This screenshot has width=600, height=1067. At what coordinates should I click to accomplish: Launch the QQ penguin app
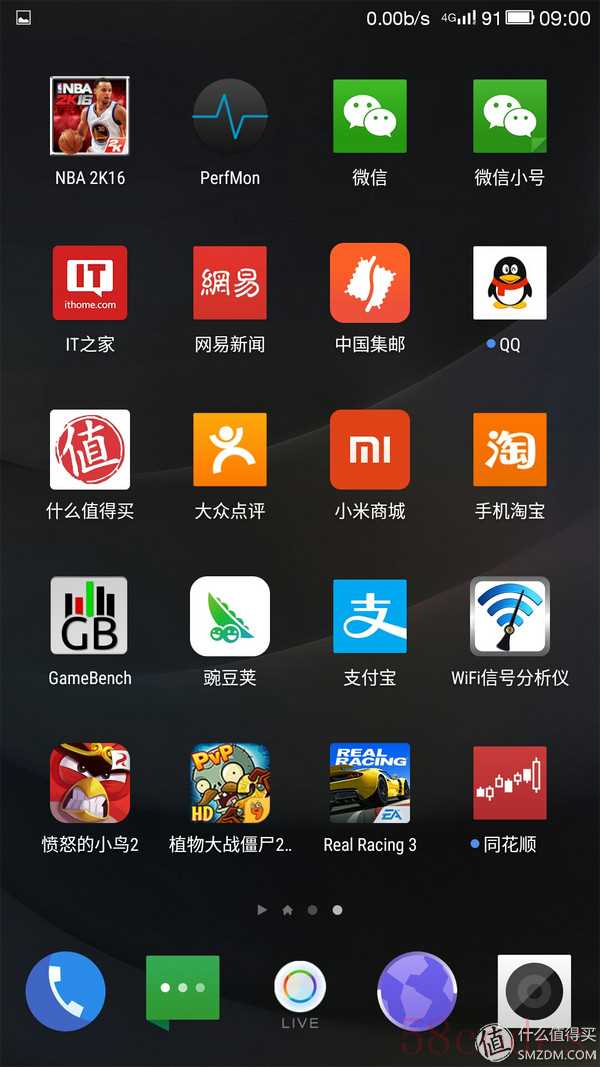point(510,283)
